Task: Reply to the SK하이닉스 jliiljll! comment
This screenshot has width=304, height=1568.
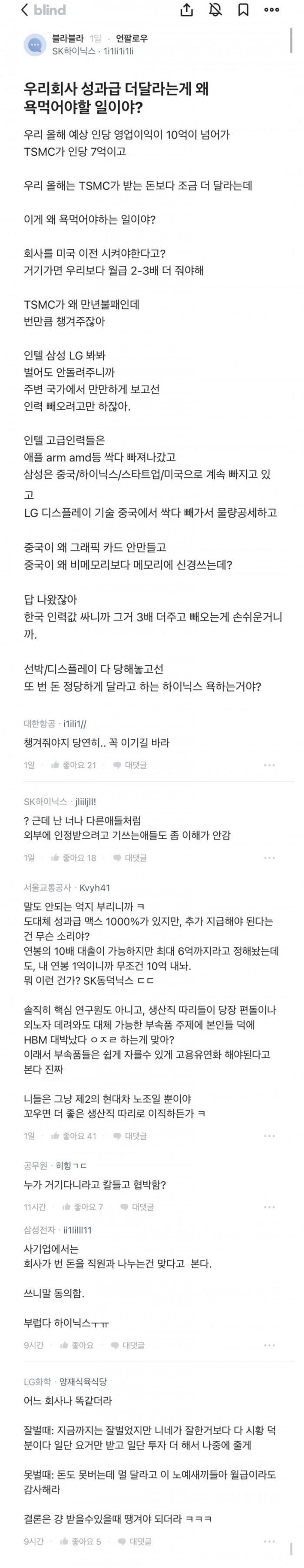Action: 130,858
